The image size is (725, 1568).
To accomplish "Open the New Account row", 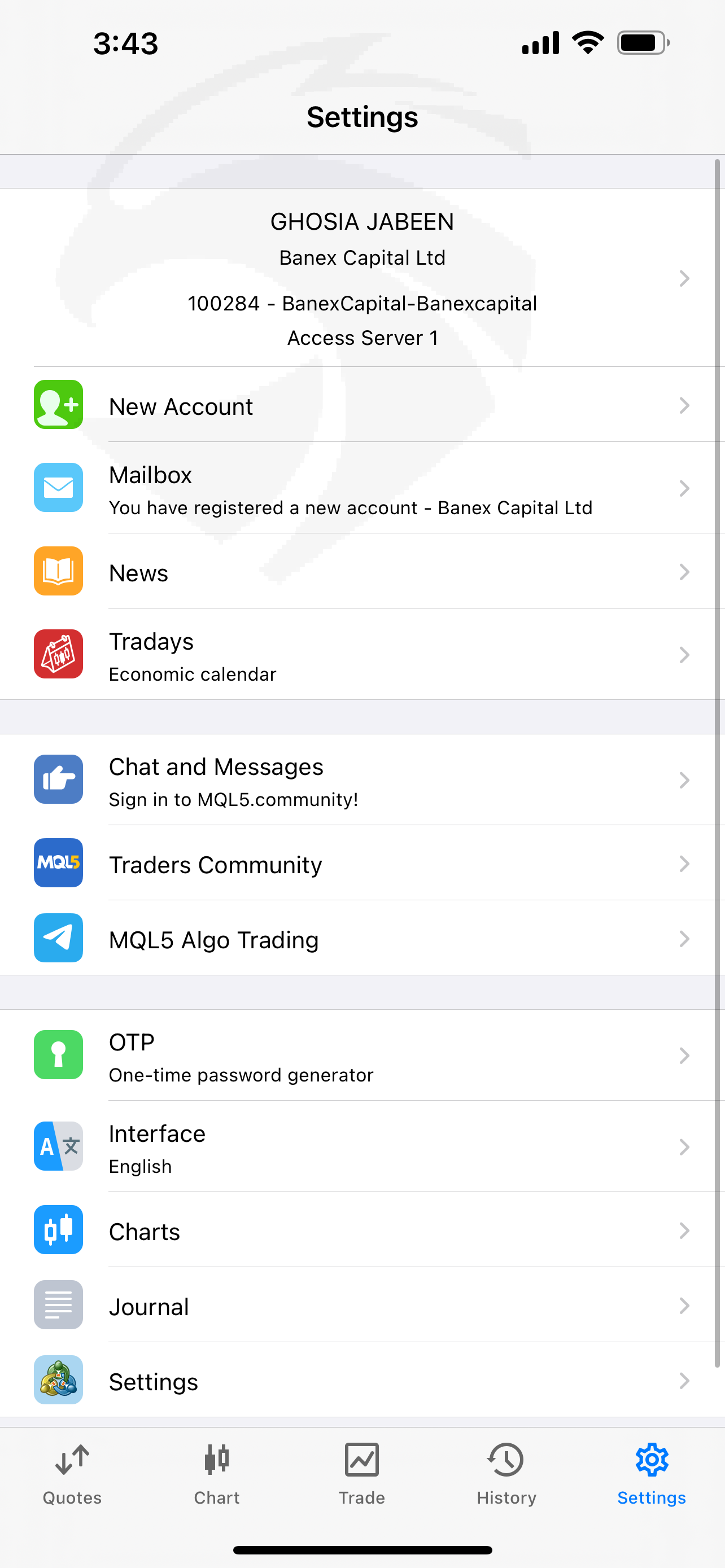I will (362, 405).
